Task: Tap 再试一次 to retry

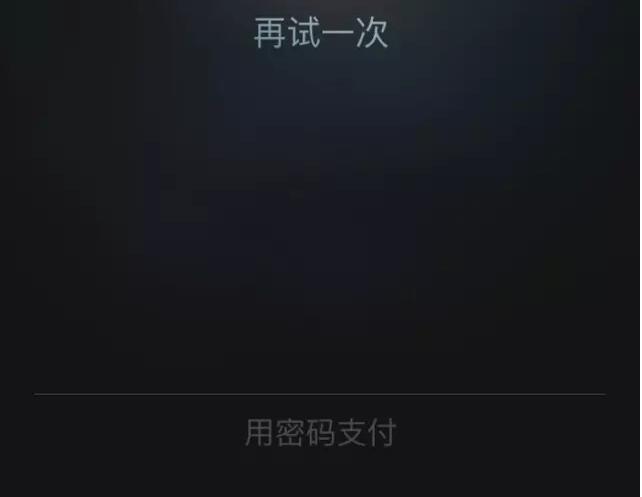Action: [320, 32]
